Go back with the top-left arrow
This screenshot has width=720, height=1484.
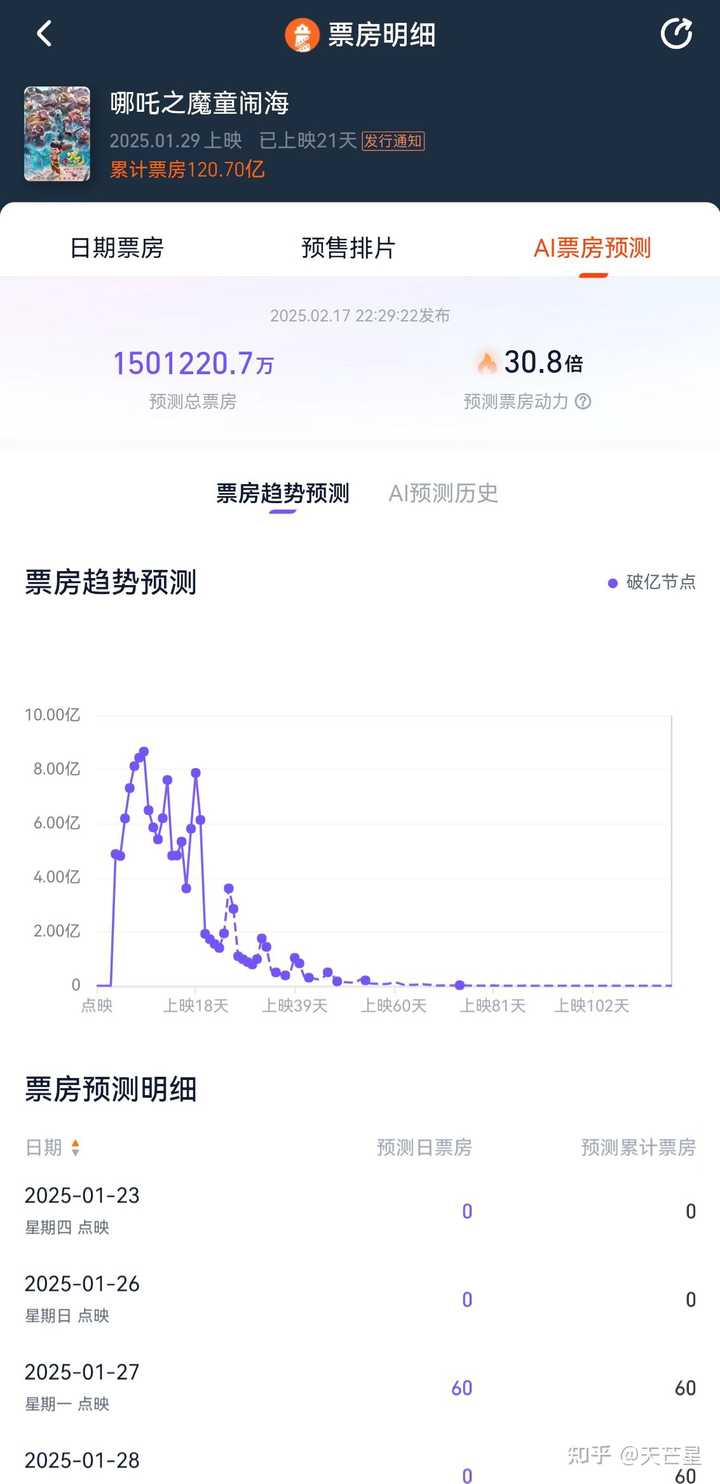point(43,34)
